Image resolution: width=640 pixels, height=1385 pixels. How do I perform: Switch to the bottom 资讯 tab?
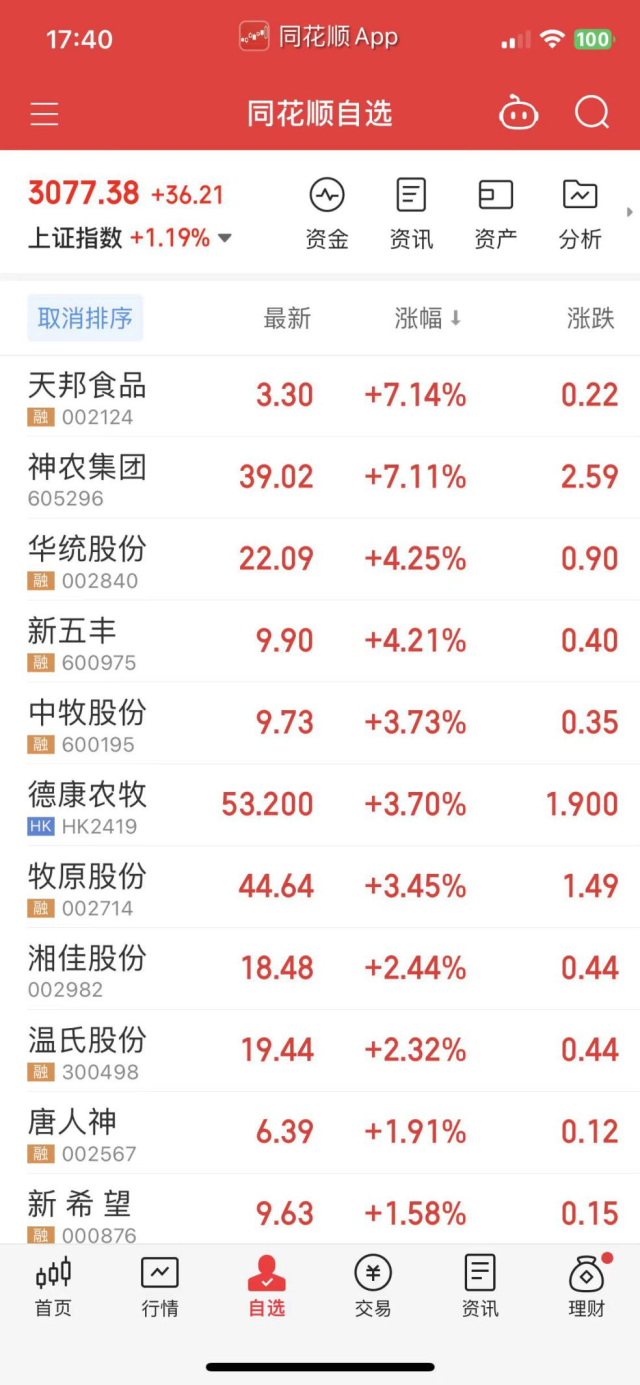coord(480,1286)
